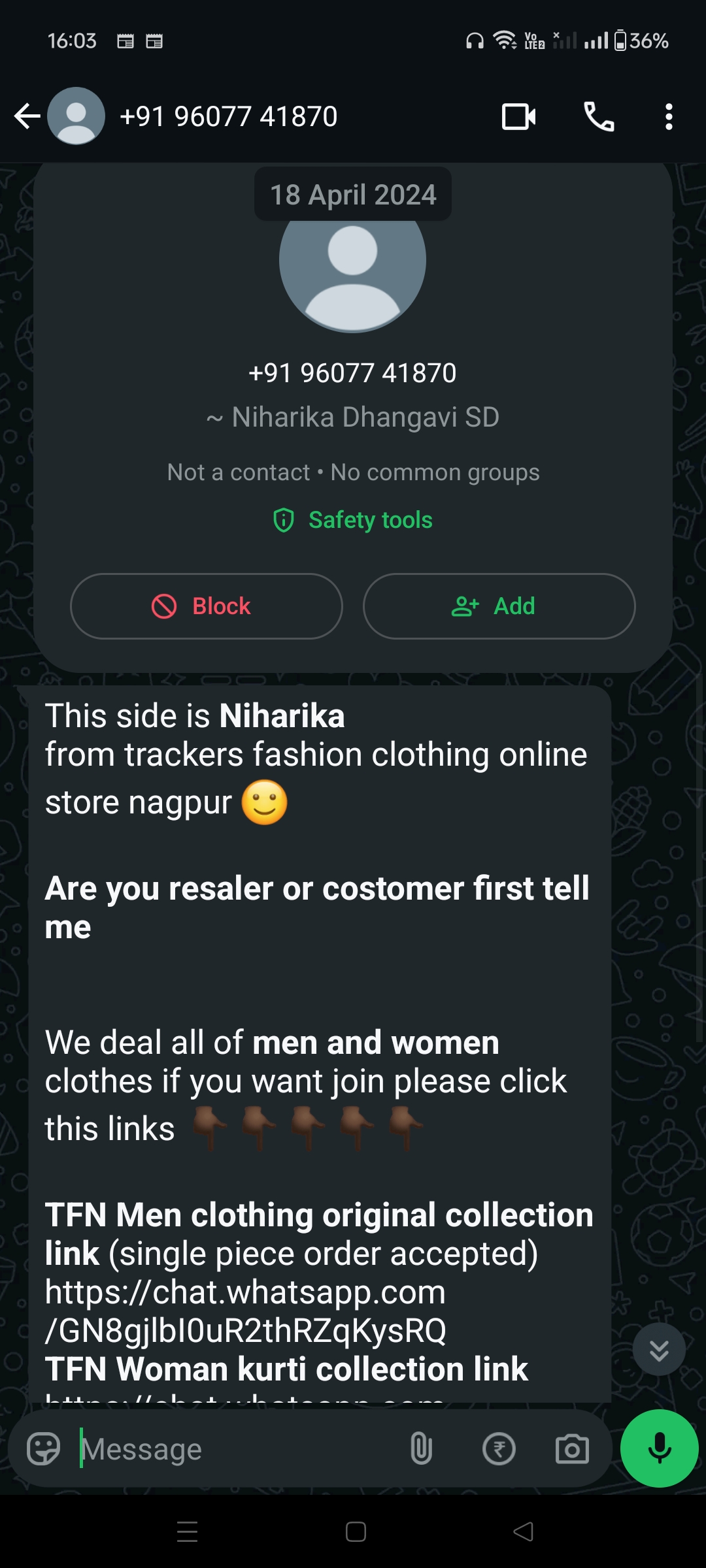Open the TFN Men clothing group link

[245, 1311]
